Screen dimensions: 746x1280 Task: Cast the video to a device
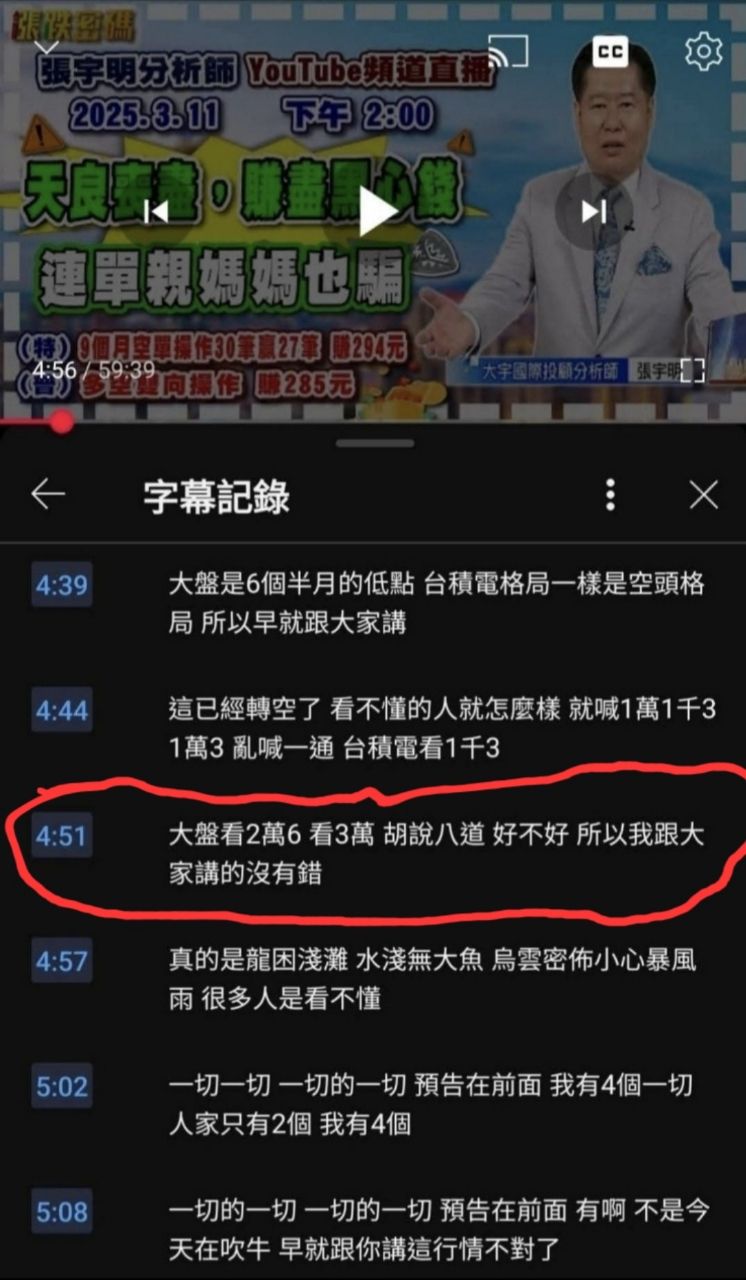click(507, 50)
